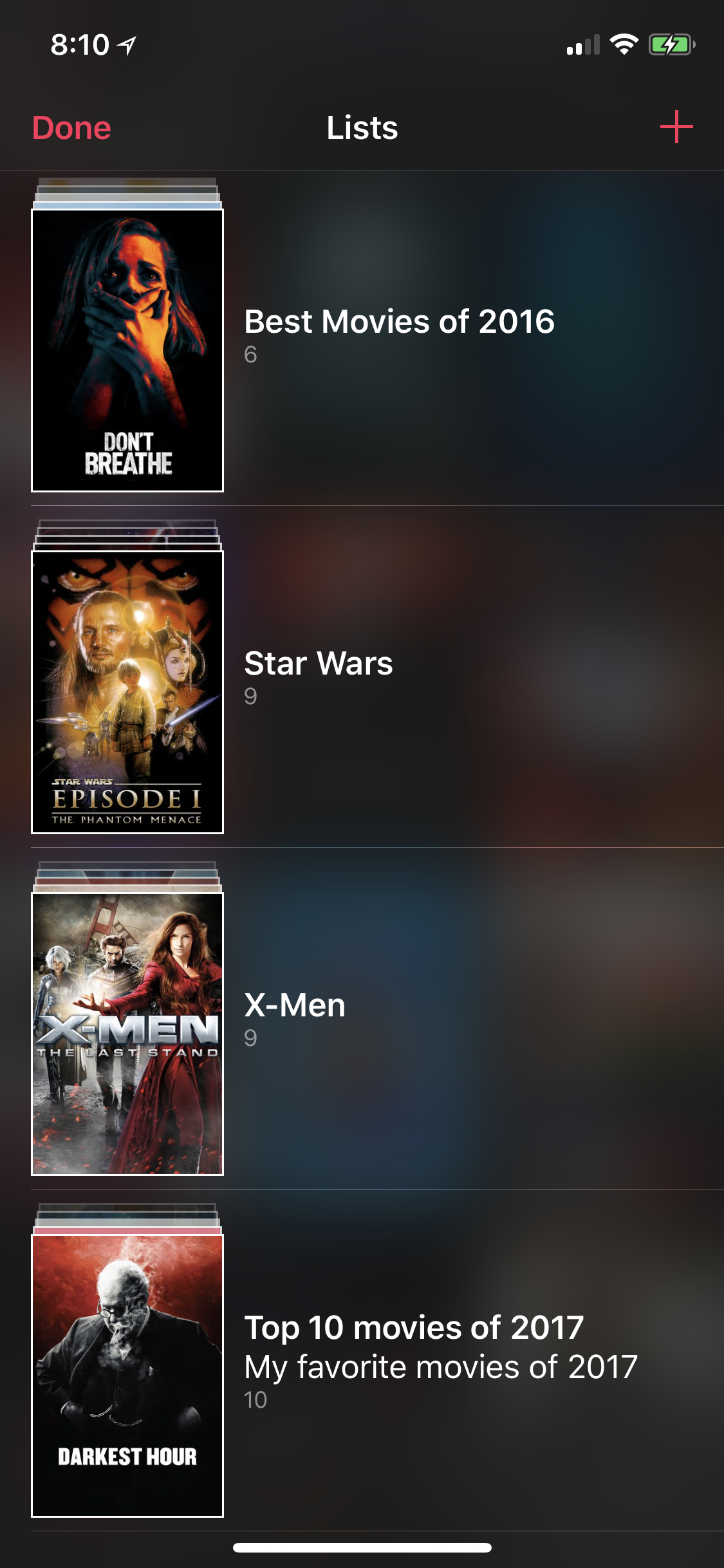
Task: Tap the Lists header title
Action: coord(362,127)
